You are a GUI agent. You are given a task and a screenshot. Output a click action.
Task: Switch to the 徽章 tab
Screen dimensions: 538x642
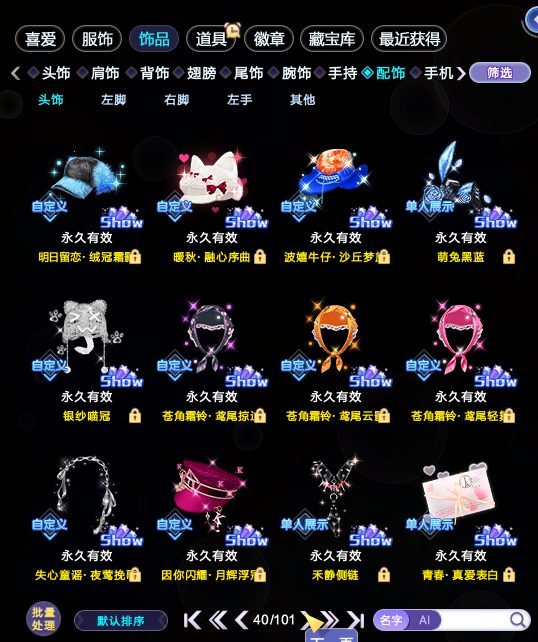[269, 39]
